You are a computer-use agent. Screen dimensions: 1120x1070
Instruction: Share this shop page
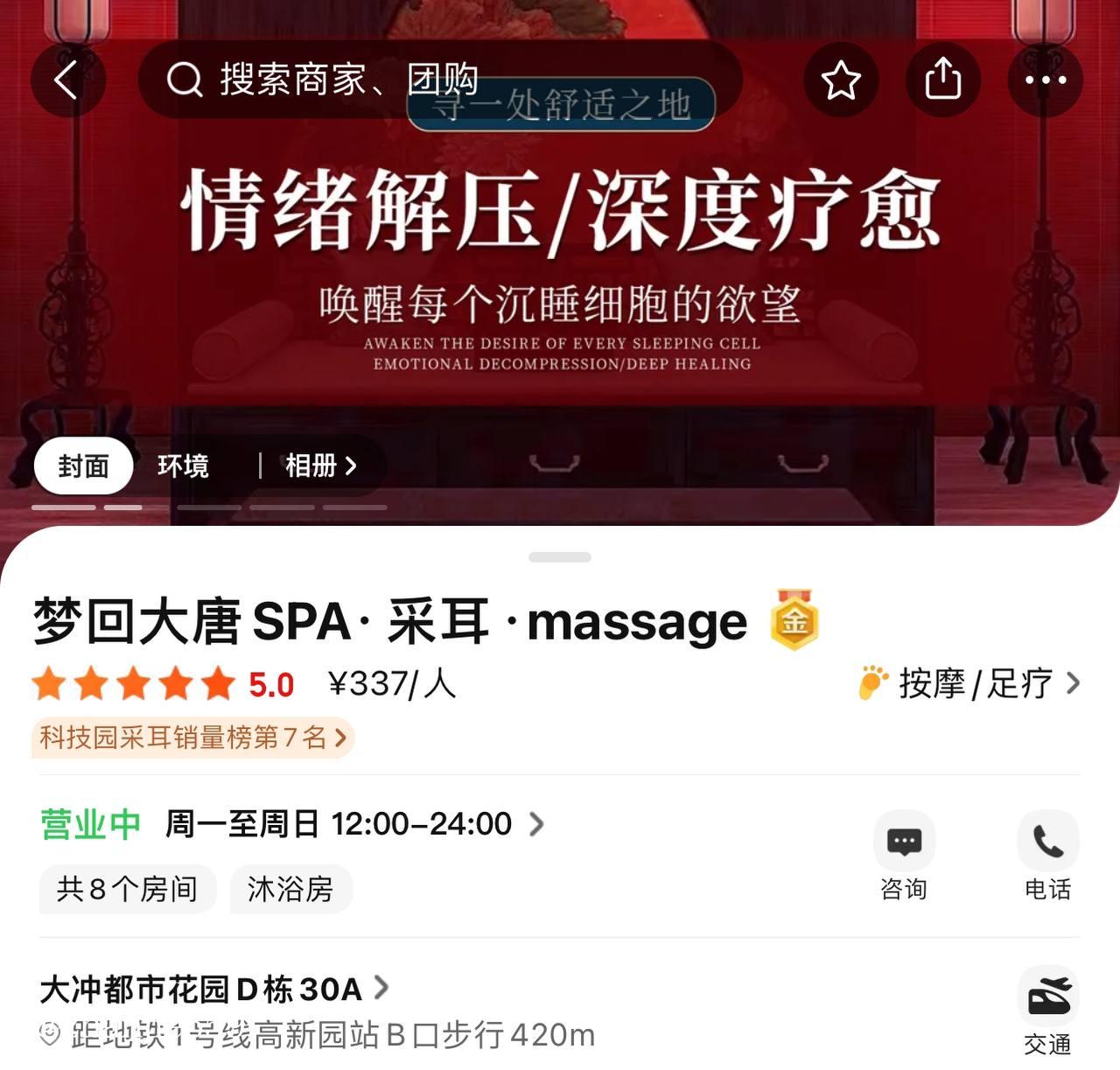click(942, 80)
